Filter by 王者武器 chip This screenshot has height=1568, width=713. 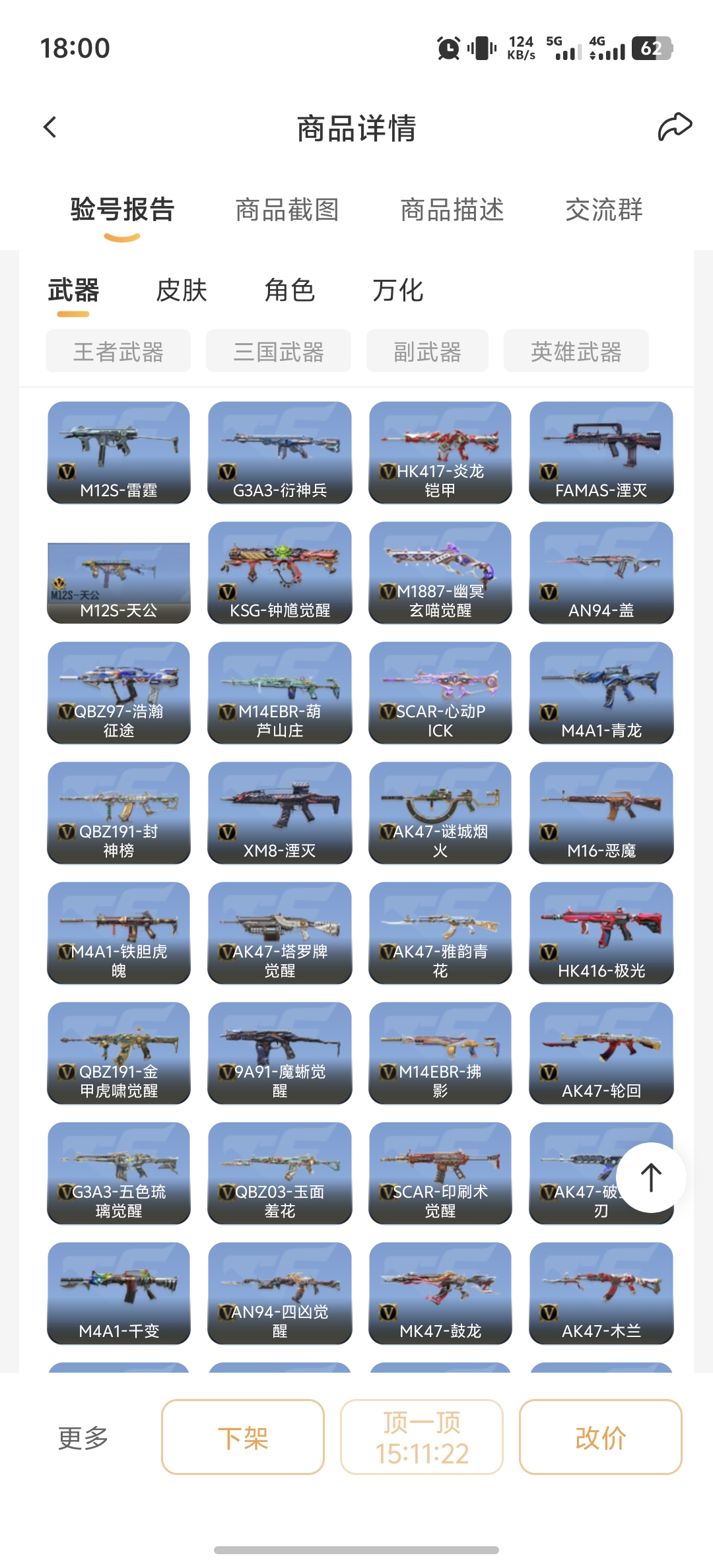(x=118, y=352)
